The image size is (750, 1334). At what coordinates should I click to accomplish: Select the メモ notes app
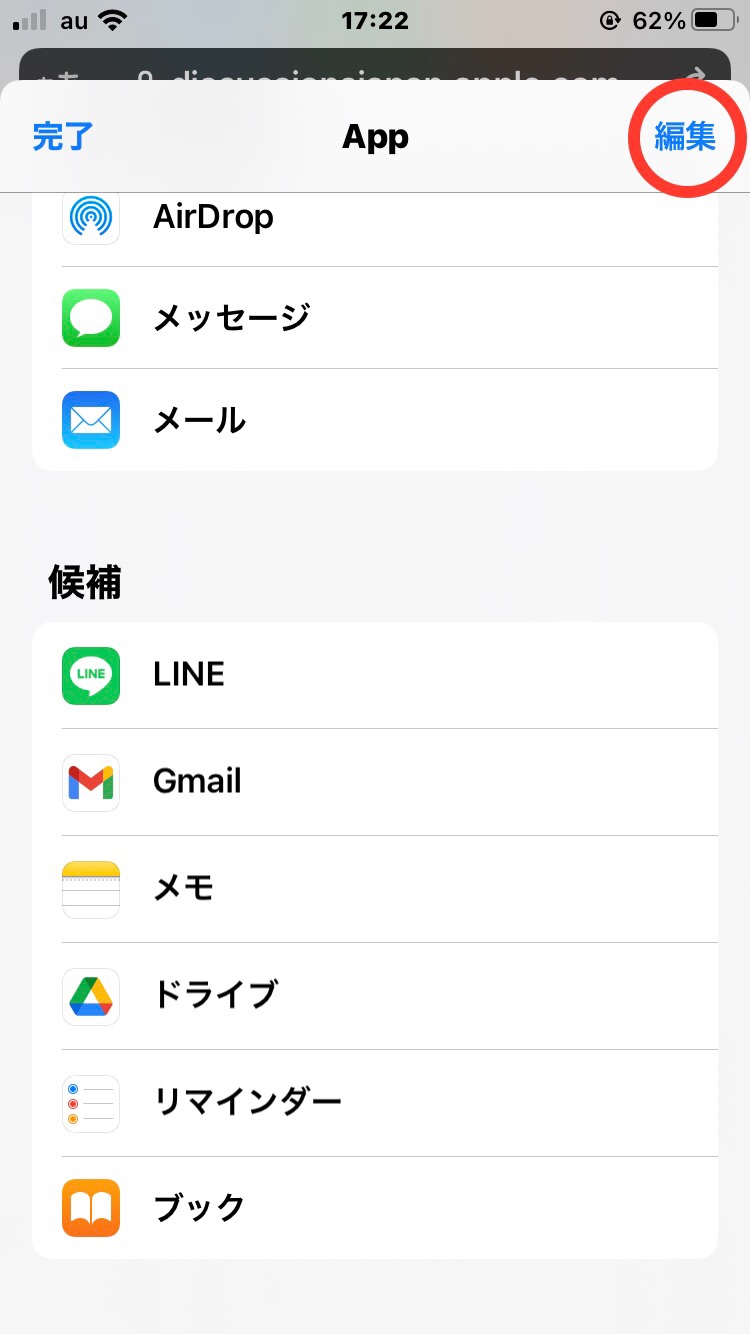point(375,889)
